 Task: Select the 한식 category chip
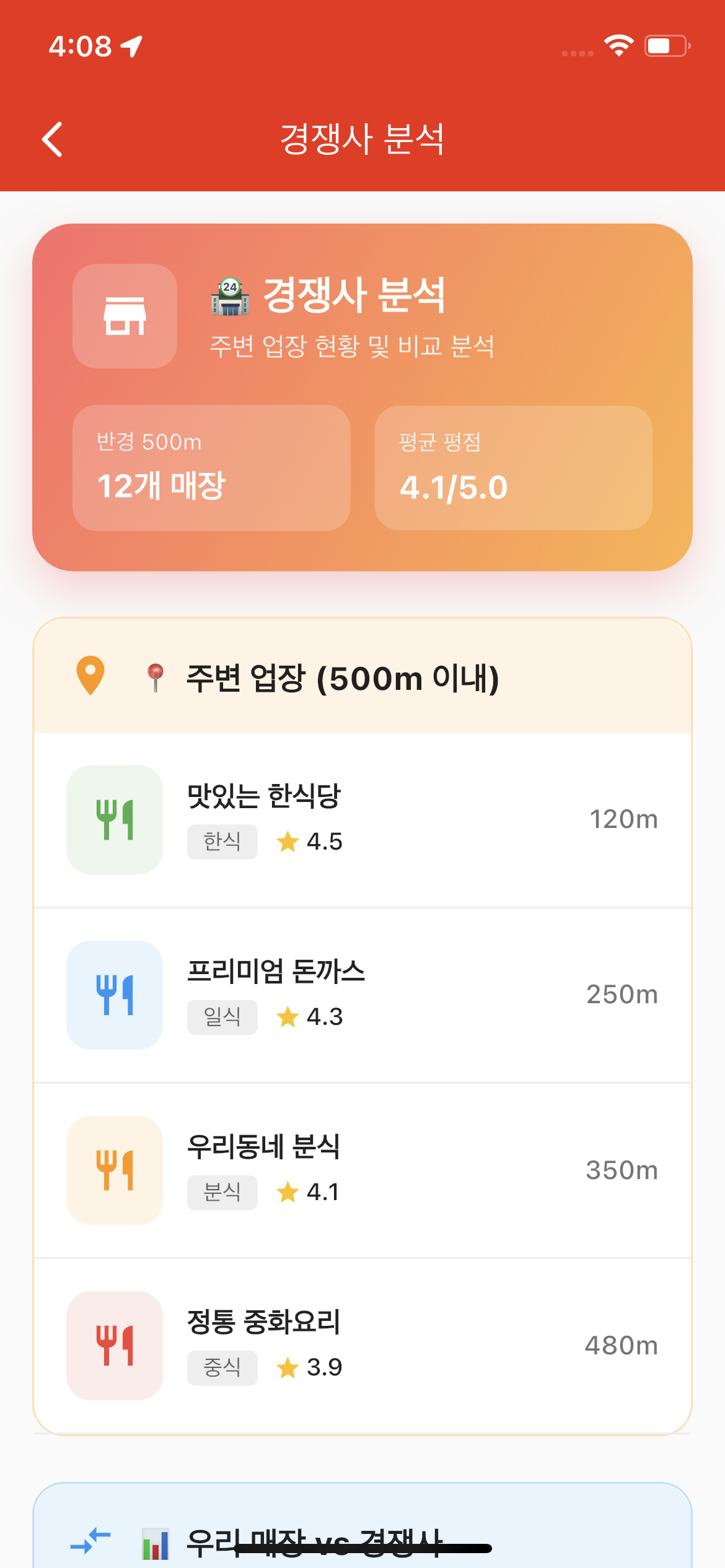tap(222, 841)
